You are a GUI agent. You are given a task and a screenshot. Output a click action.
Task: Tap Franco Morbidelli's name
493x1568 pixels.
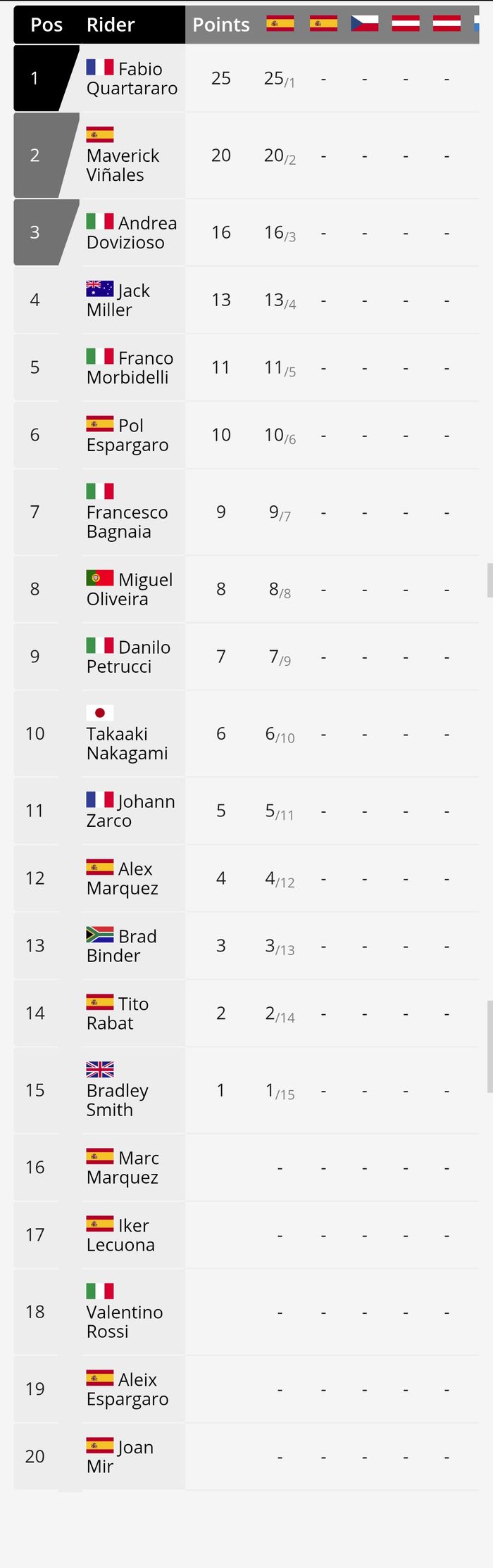[130, 368]
